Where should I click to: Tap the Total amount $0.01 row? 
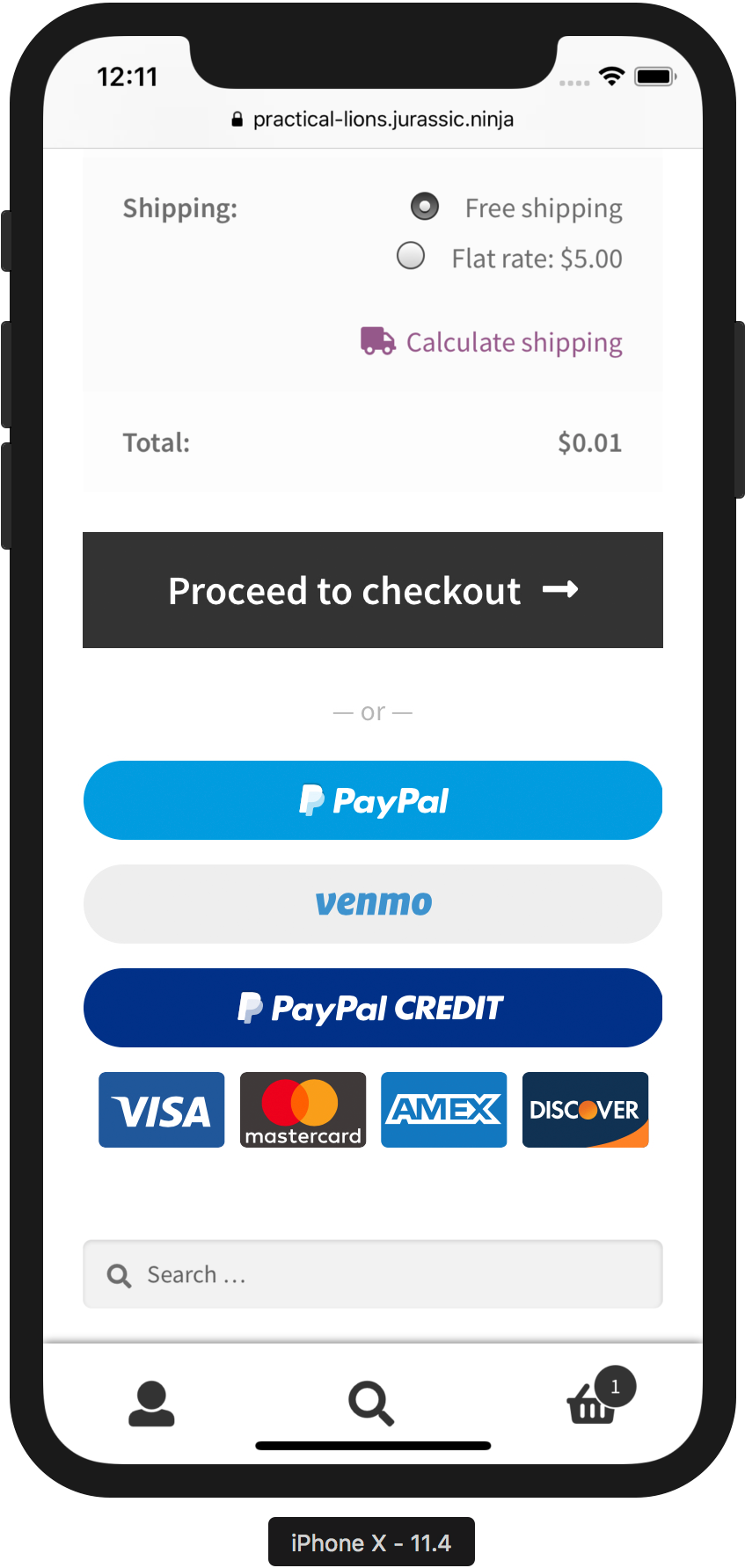(x=372, y=441)
